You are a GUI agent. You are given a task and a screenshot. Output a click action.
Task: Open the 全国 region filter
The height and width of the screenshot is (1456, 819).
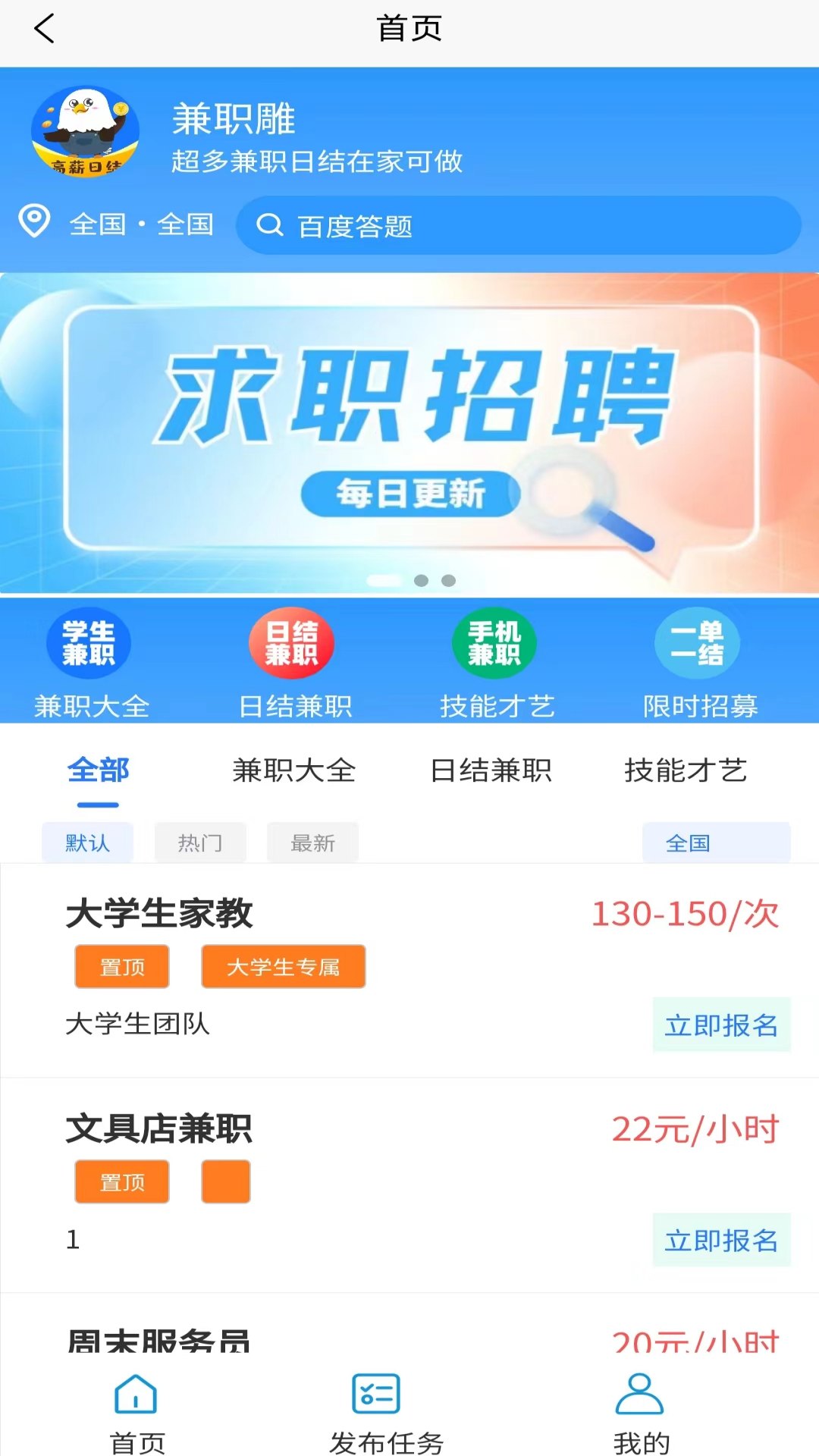[x=716, y=843]
